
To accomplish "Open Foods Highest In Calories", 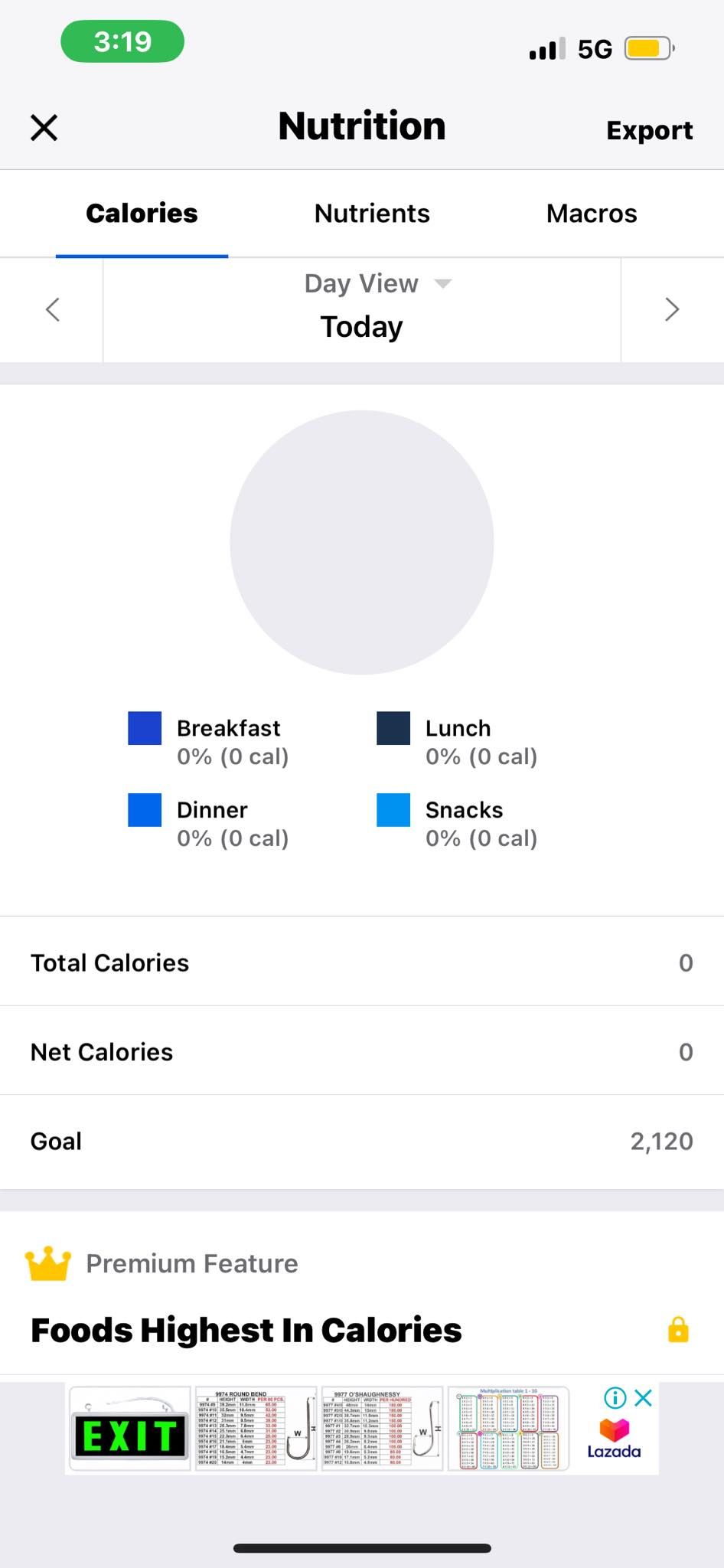I will click(246, 1330).
